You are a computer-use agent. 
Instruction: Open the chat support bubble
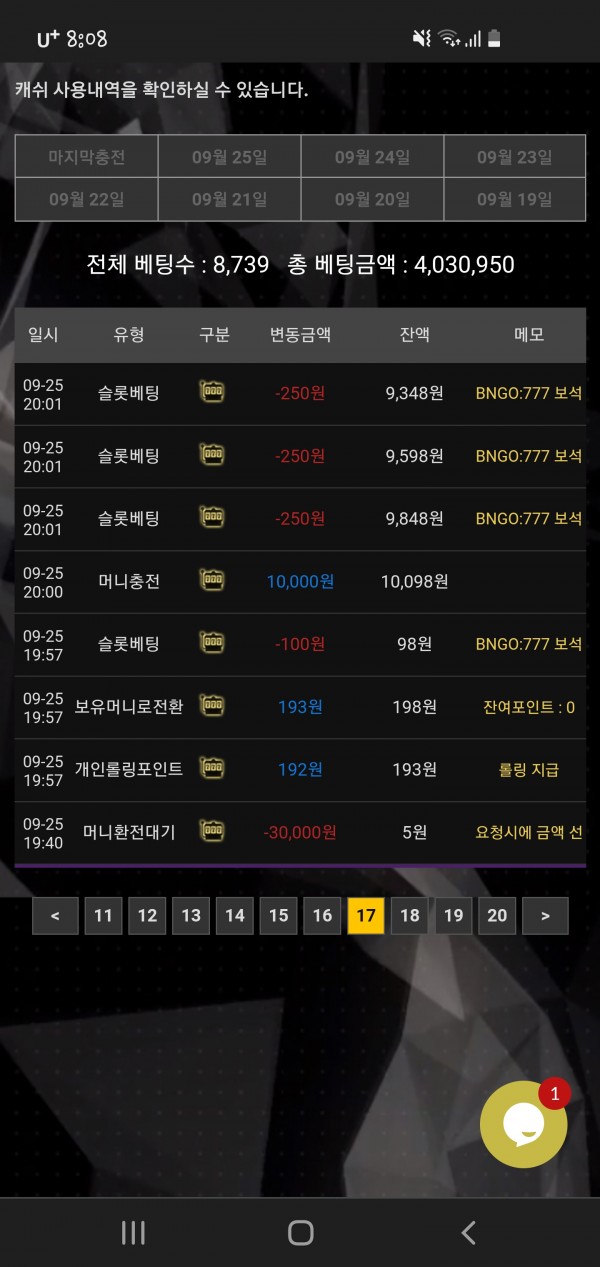point(523,1125)
